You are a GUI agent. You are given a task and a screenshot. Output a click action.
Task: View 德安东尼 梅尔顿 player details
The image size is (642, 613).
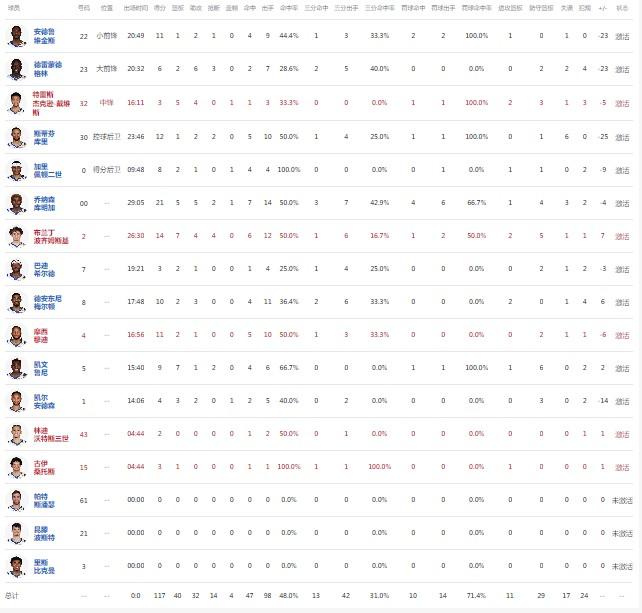tap(45, 301)
